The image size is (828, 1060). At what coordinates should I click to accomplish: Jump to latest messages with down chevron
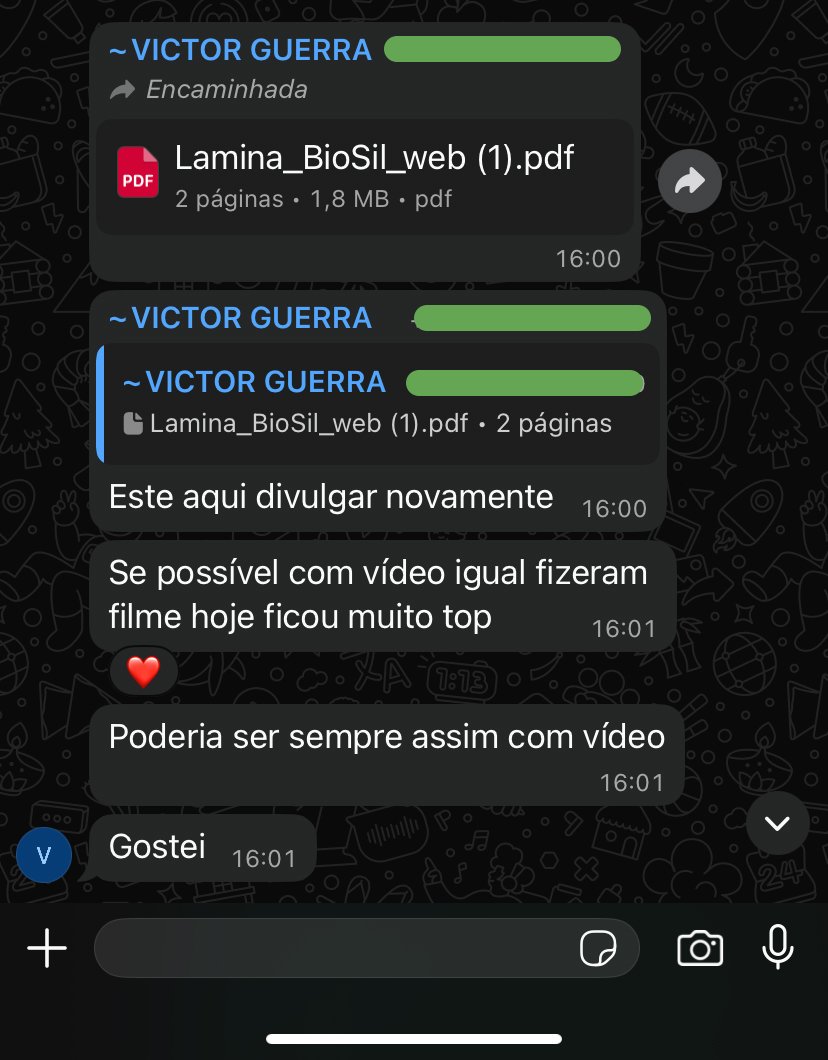[x=777, y=823]
